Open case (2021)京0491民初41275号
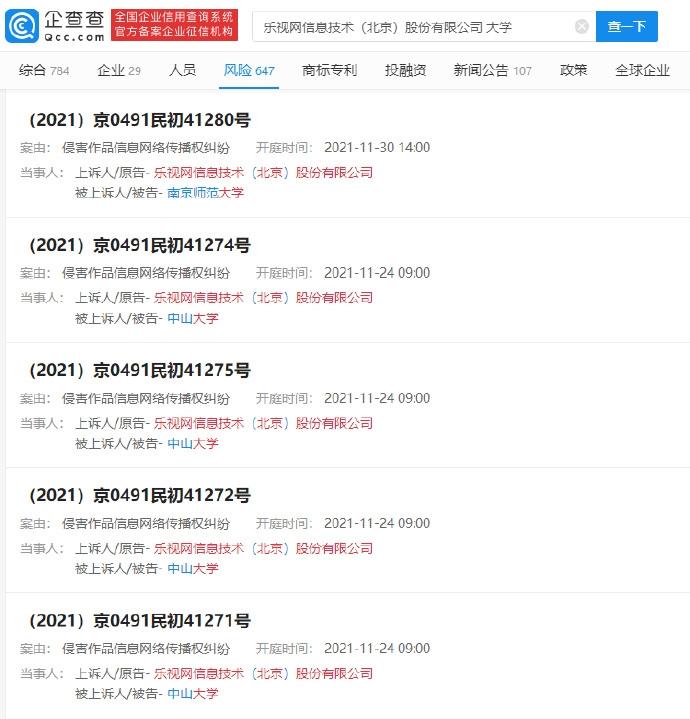 coord(135,370)
